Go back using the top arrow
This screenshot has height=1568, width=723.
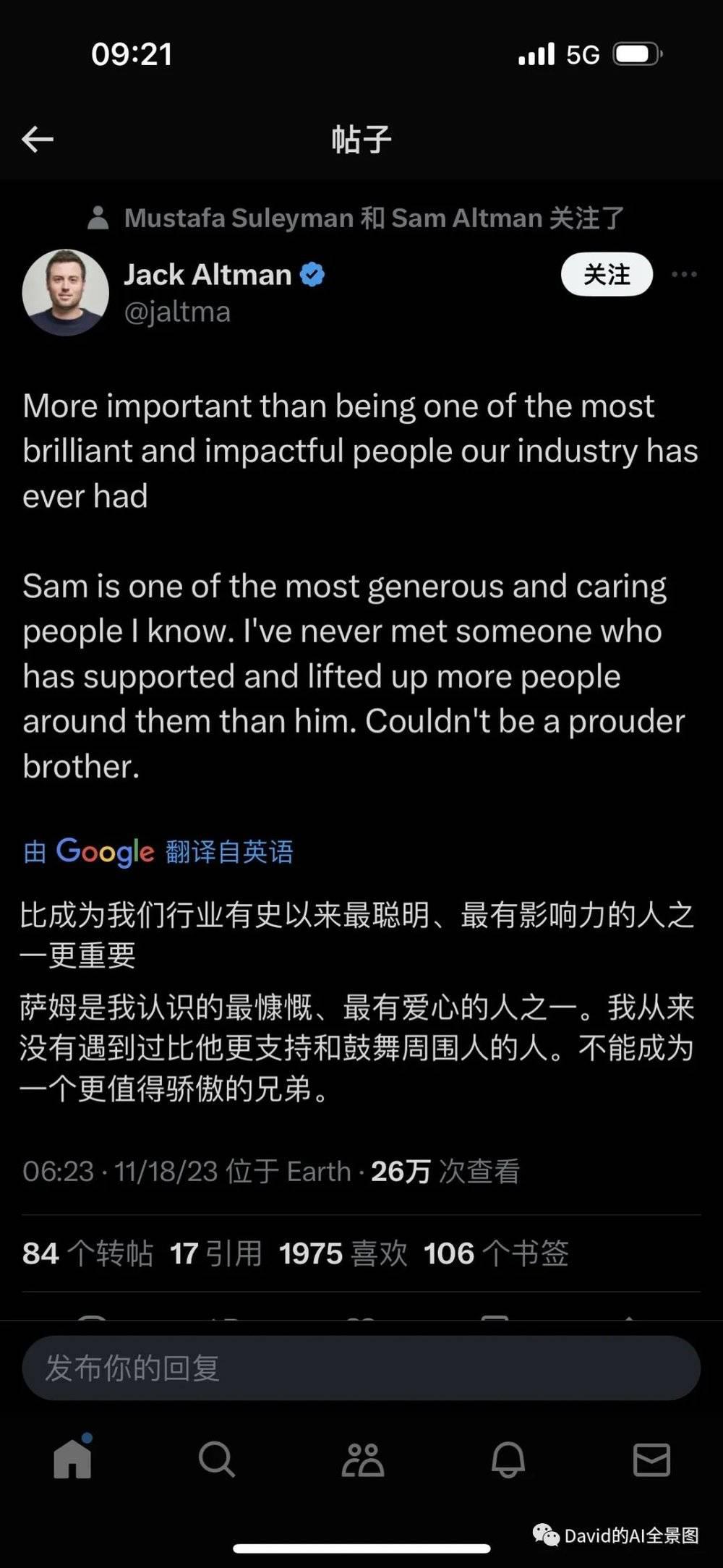pos(38,139)
